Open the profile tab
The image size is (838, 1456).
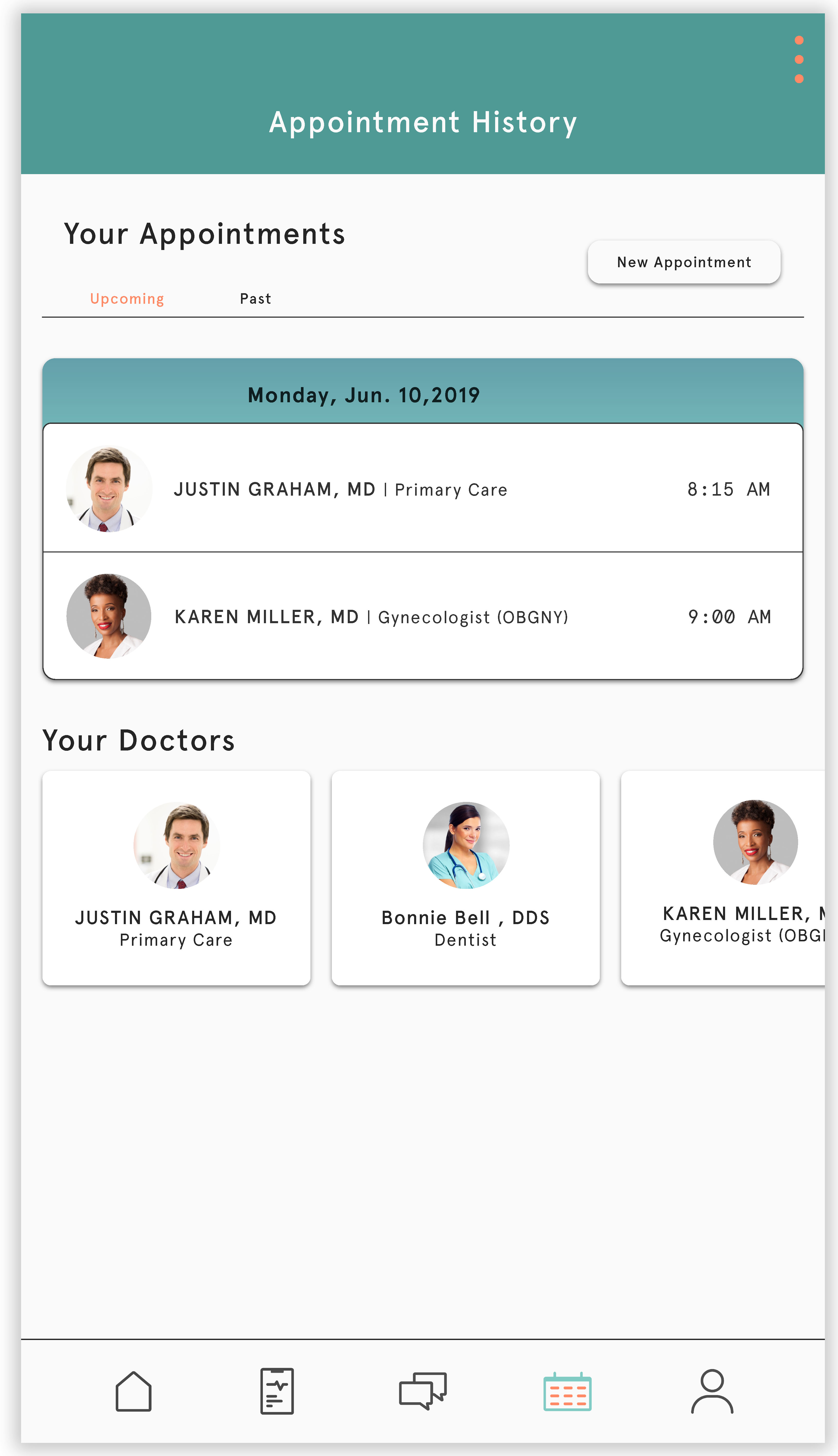coord(711,1391)
